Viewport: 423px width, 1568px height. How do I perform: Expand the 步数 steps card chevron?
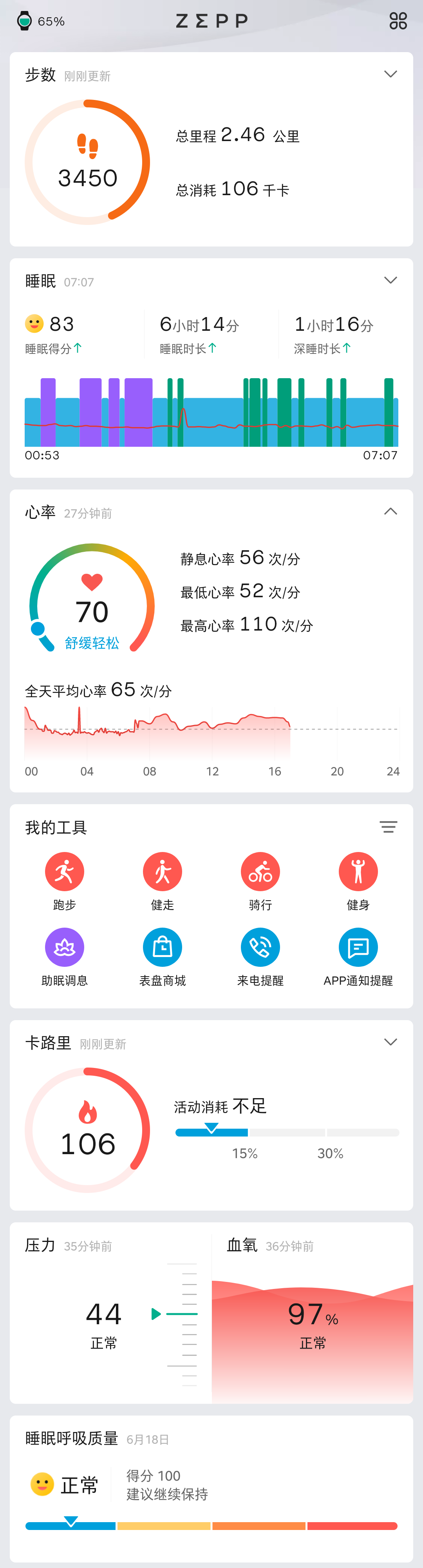tap(391, 74)
